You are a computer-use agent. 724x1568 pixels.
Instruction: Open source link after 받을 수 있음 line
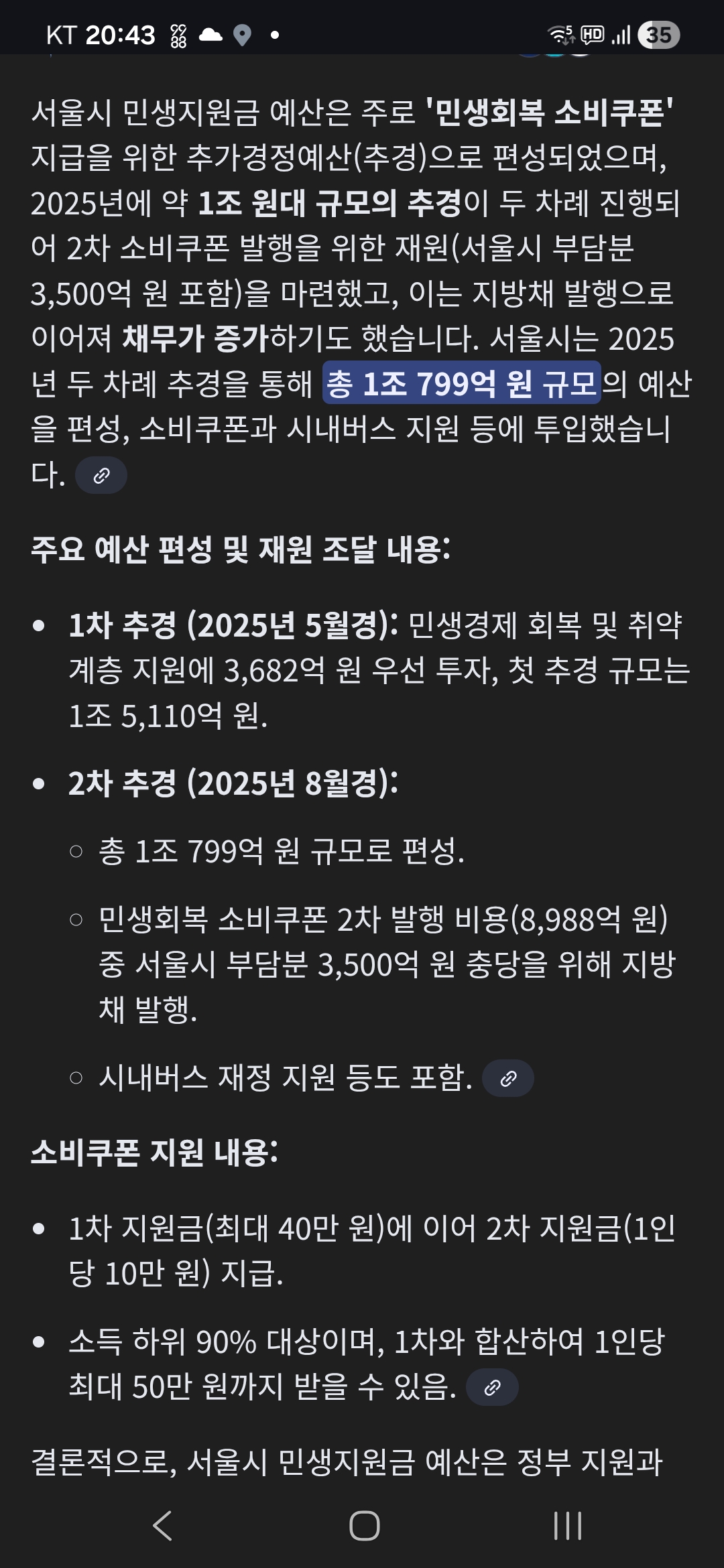pos(492,1387)
